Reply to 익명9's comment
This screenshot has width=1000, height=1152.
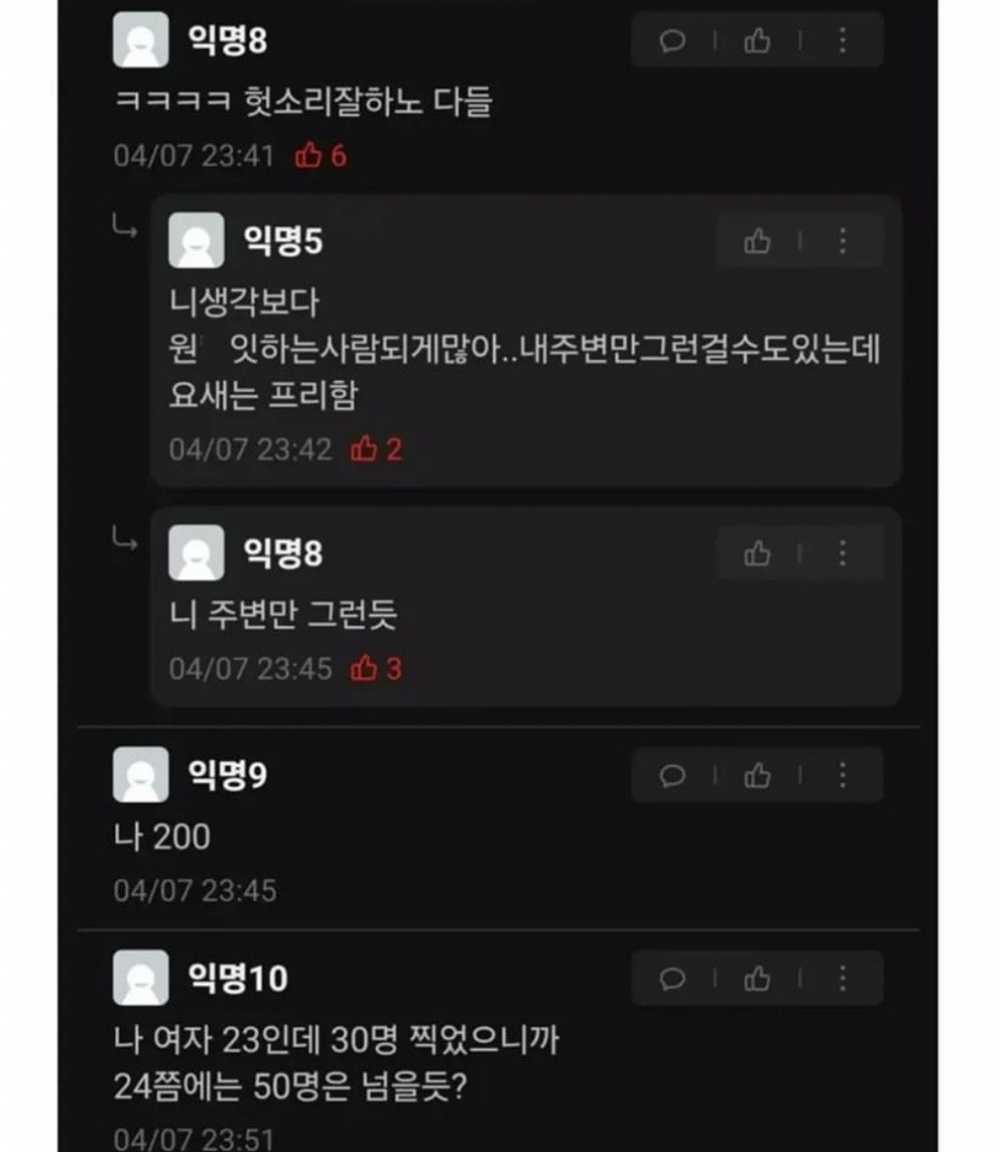point(673,775)
